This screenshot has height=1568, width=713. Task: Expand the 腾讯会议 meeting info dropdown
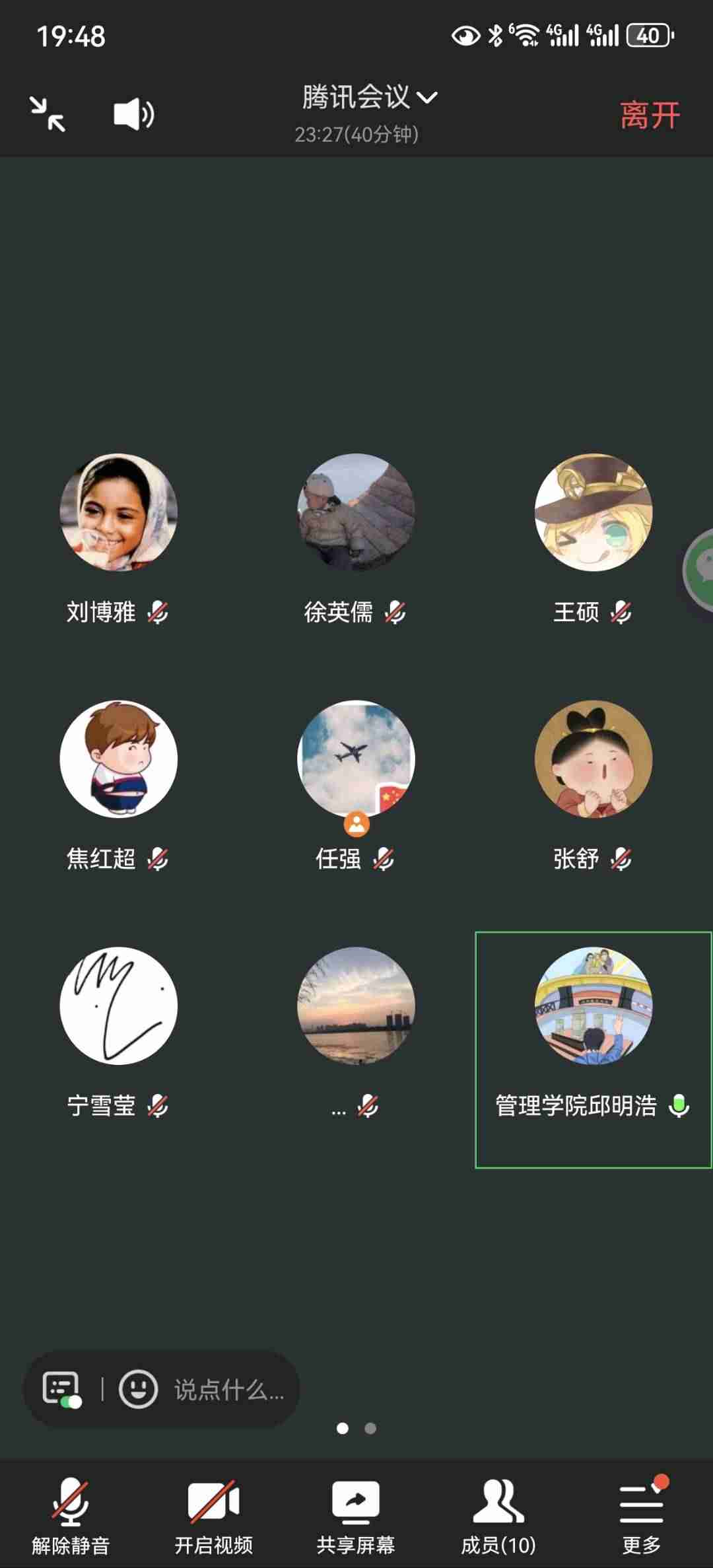pyautogui.click(x=369, y=98)
